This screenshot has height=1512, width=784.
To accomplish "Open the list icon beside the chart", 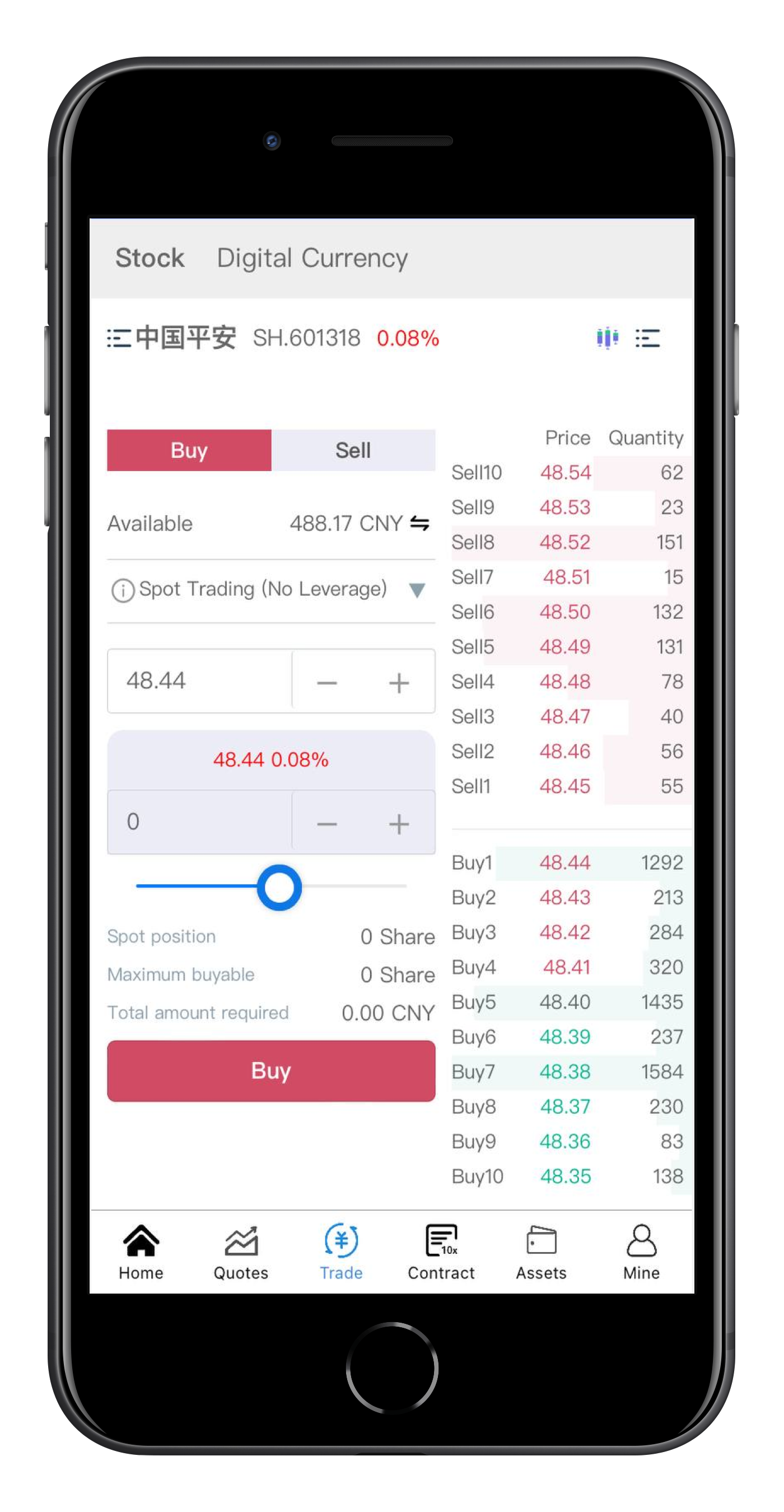I will (647, 338).
